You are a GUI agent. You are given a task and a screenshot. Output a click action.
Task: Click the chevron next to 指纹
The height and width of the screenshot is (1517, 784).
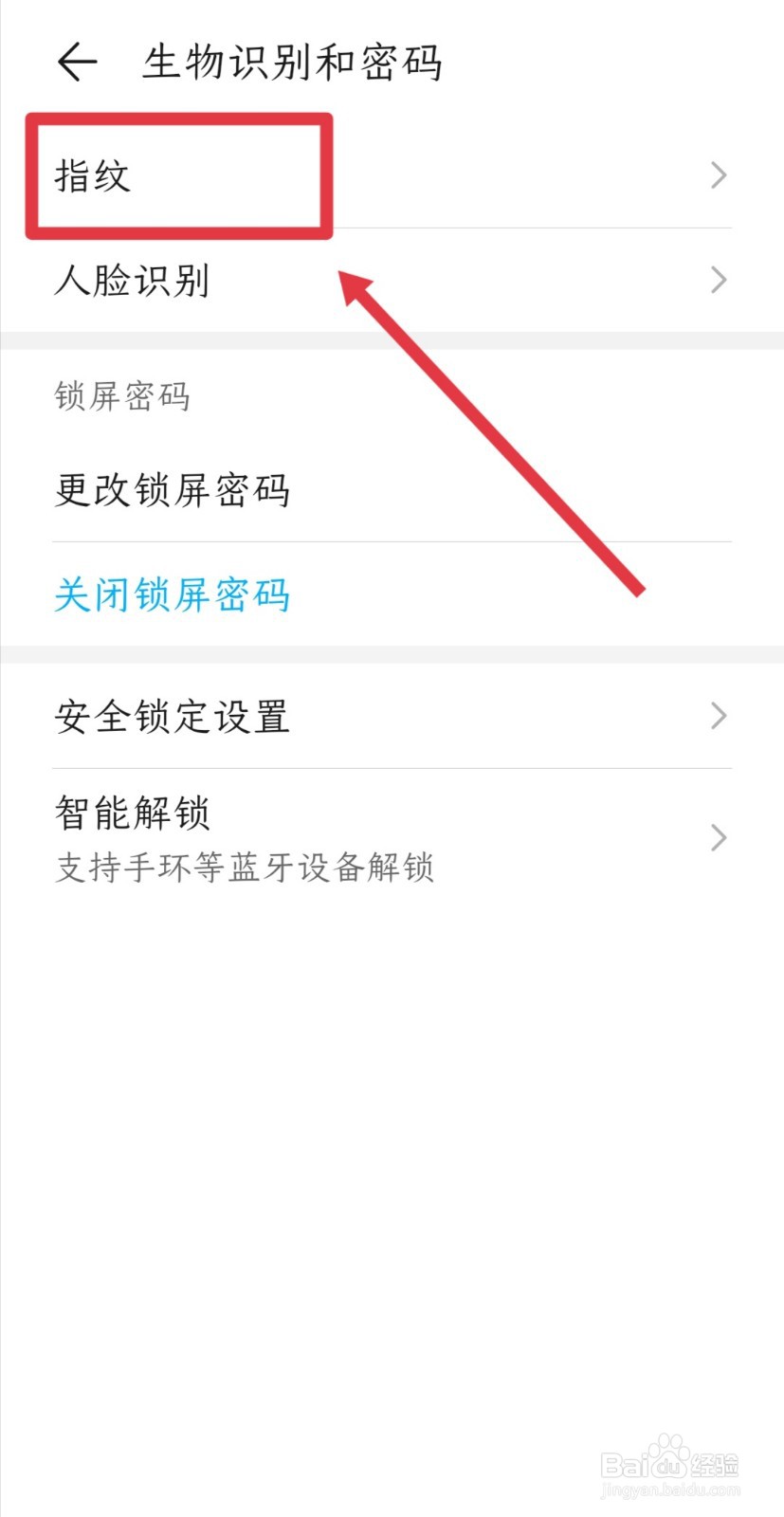(x=718, y=175)
